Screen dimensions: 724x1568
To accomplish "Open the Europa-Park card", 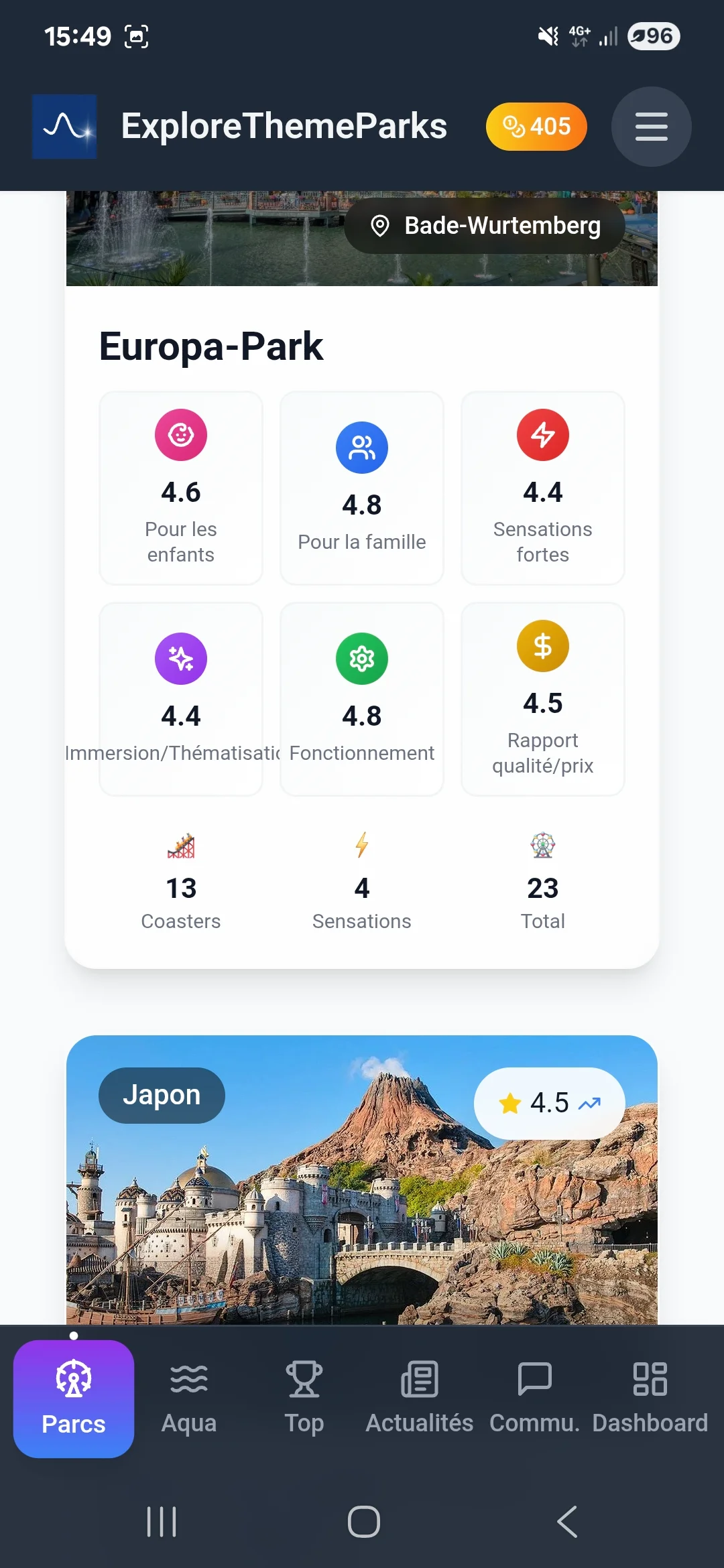I will click(x=211, y=346).
